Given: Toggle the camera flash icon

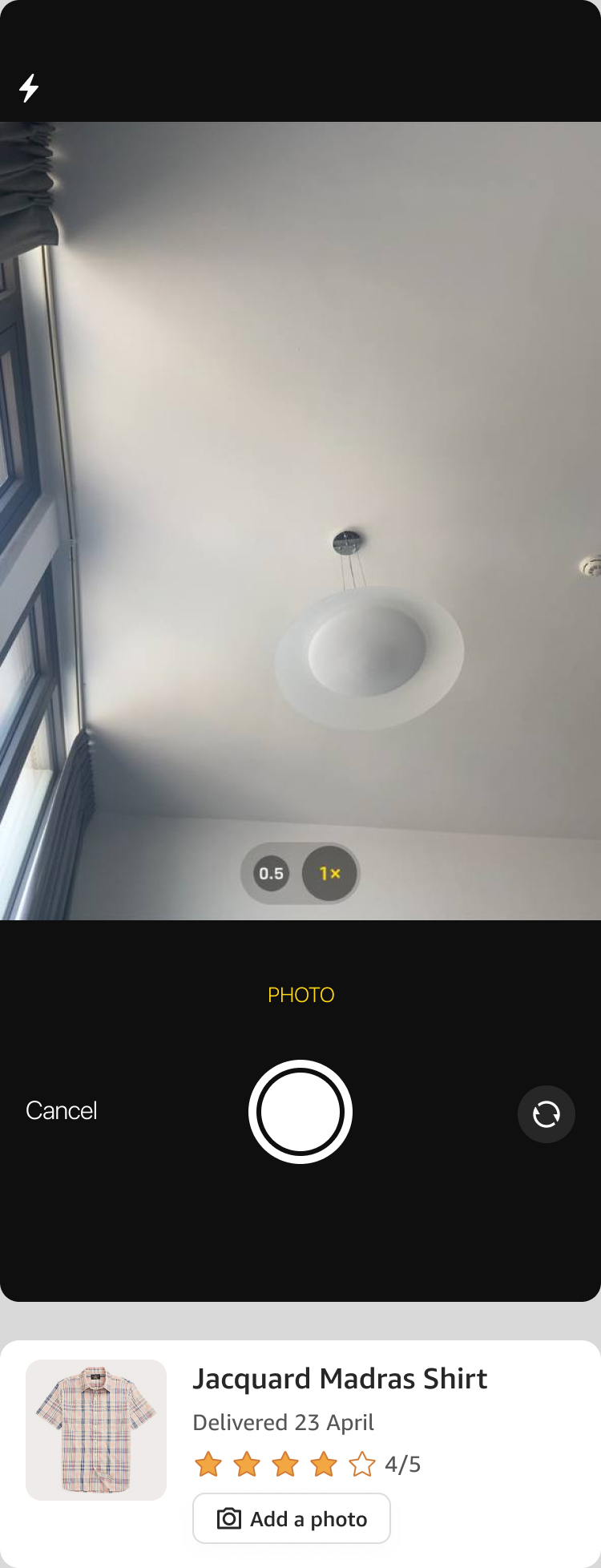Looking at the screenshot, I should 29,88.
